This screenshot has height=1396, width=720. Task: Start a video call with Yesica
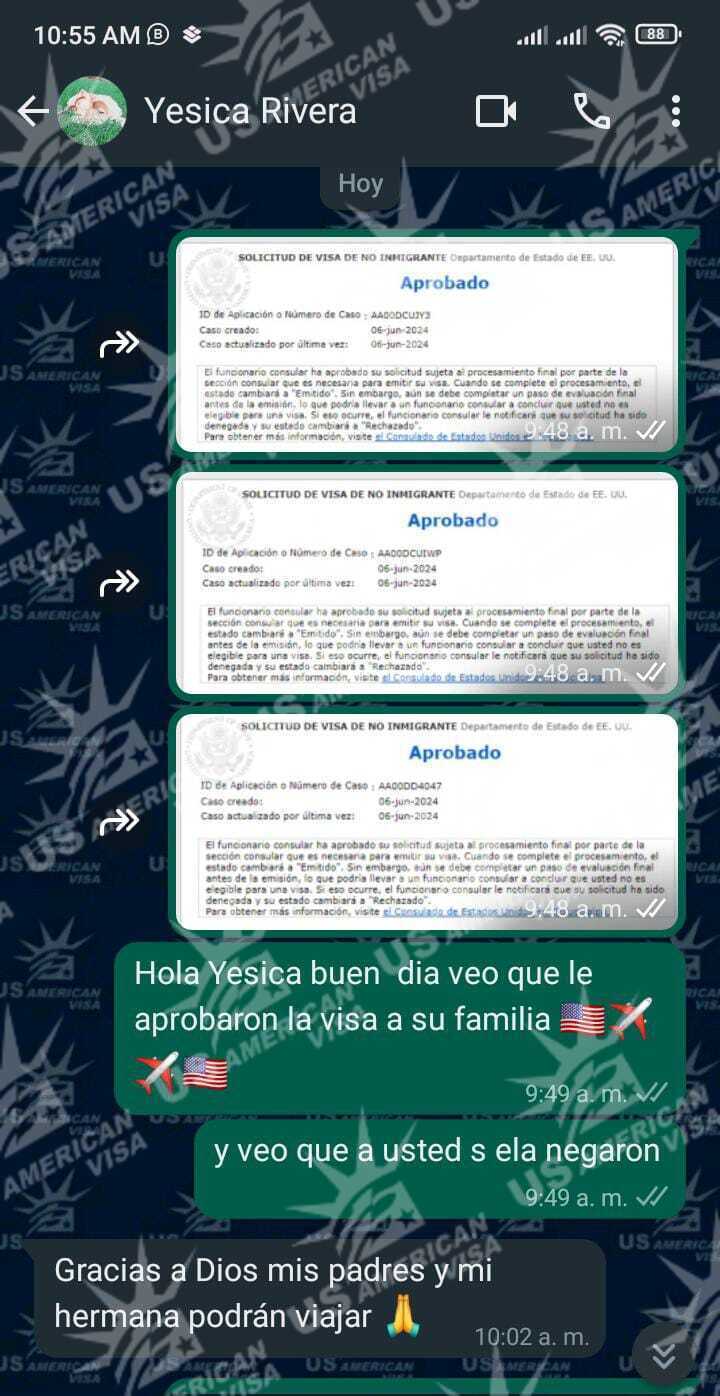(496, 111)
